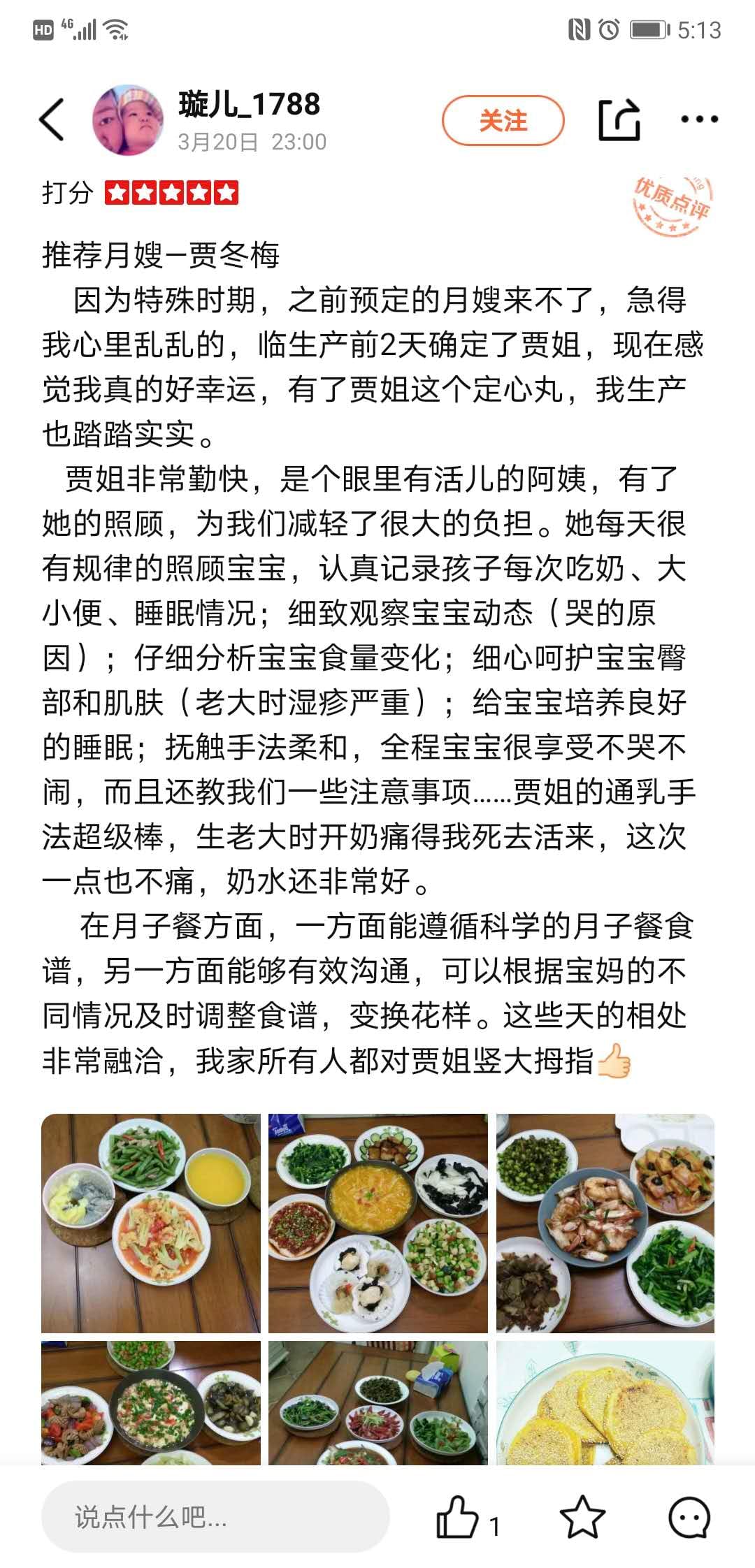This screenshot has width=755, height=1568.
Task: Open the photo with the shrimp plate
Action: point(605,1223)
